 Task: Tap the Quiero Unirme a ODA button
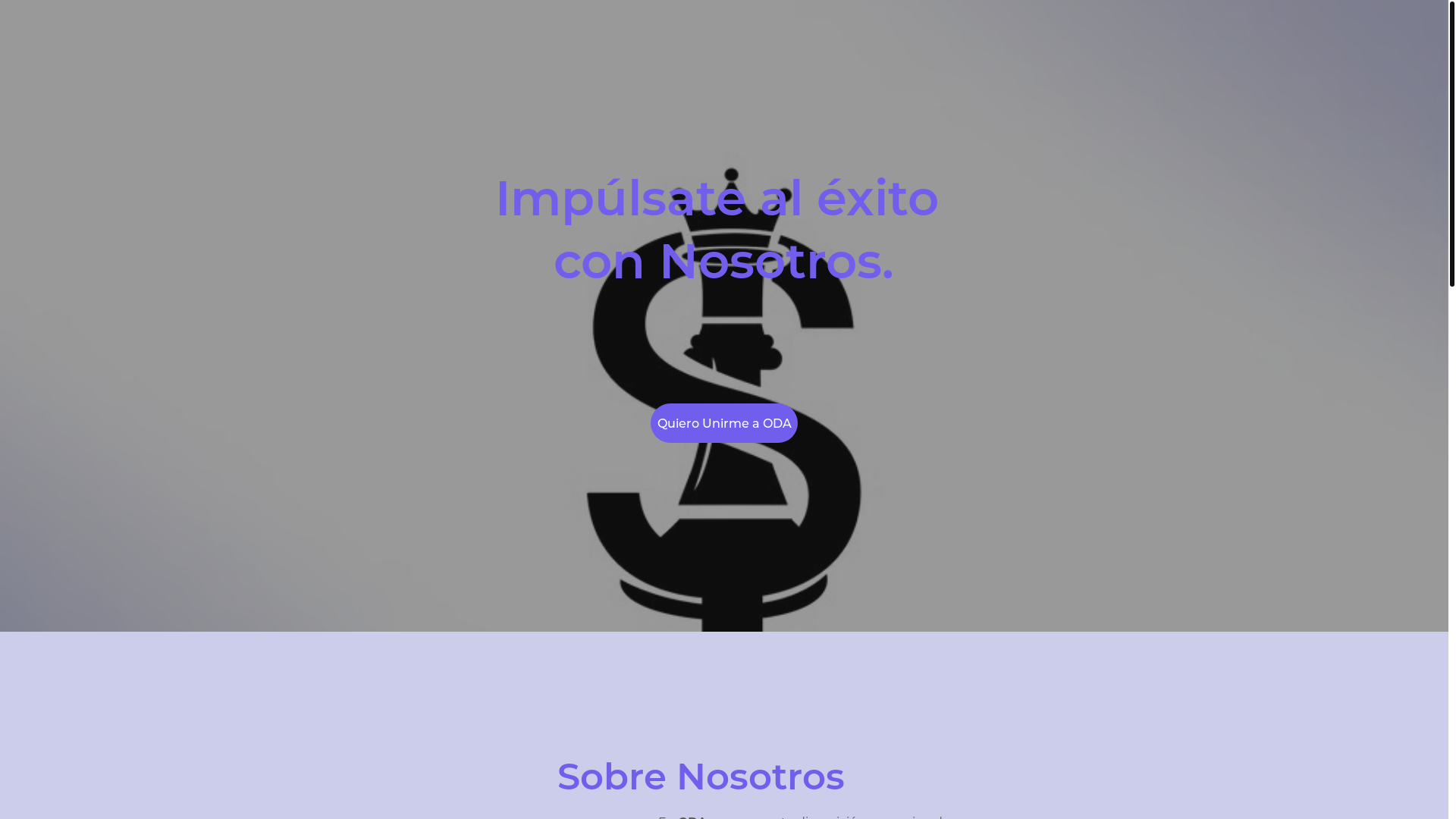[x=723, y=423]
